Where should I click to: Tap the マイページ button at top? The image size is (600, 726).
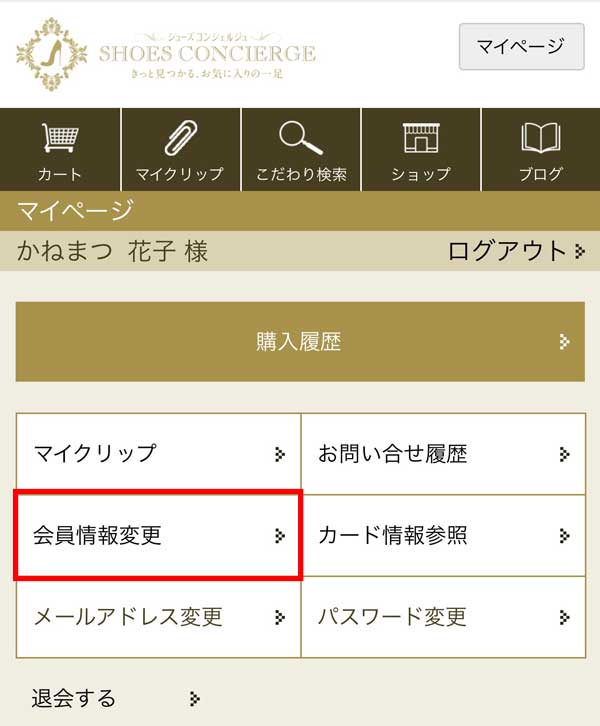[521, 46]
